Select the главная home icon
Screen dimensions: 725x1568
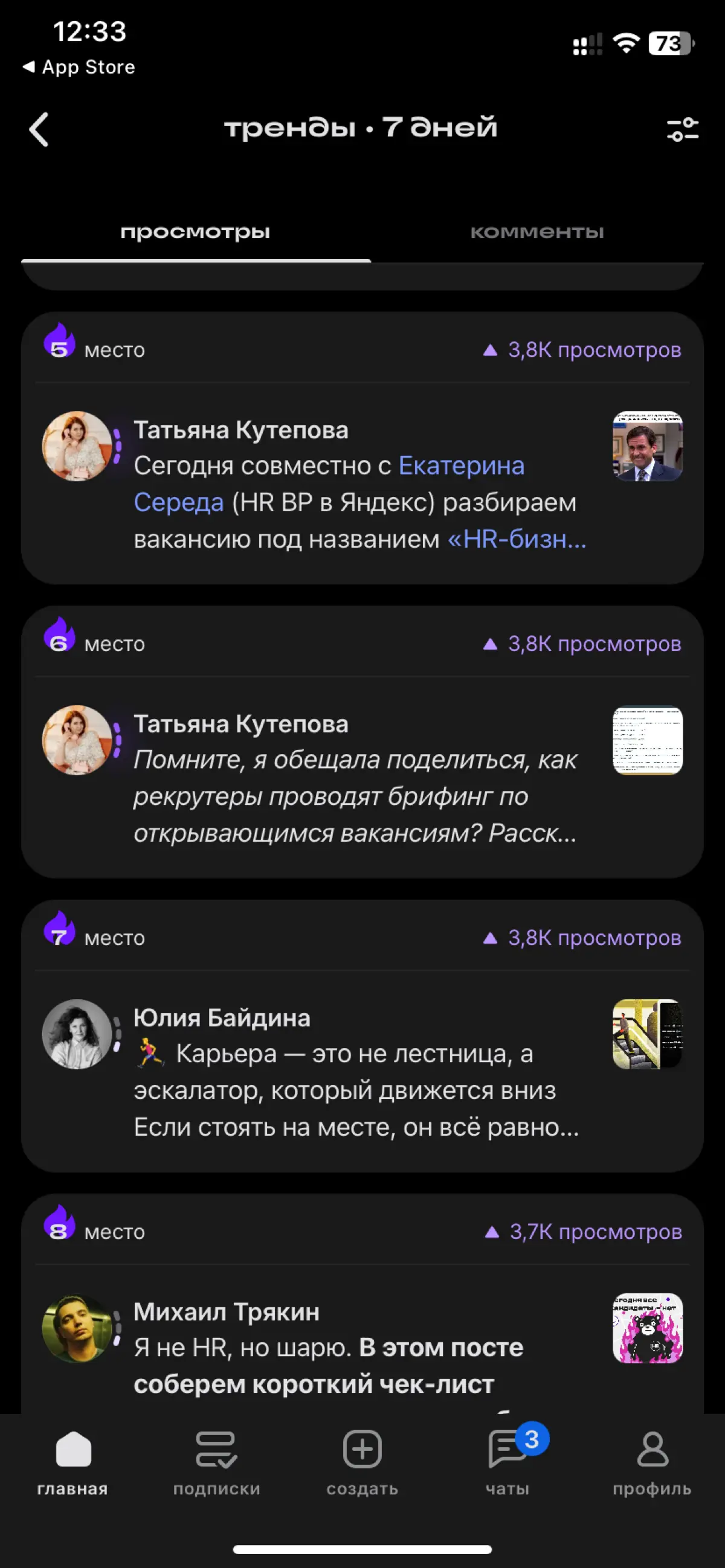[72, 1451]
